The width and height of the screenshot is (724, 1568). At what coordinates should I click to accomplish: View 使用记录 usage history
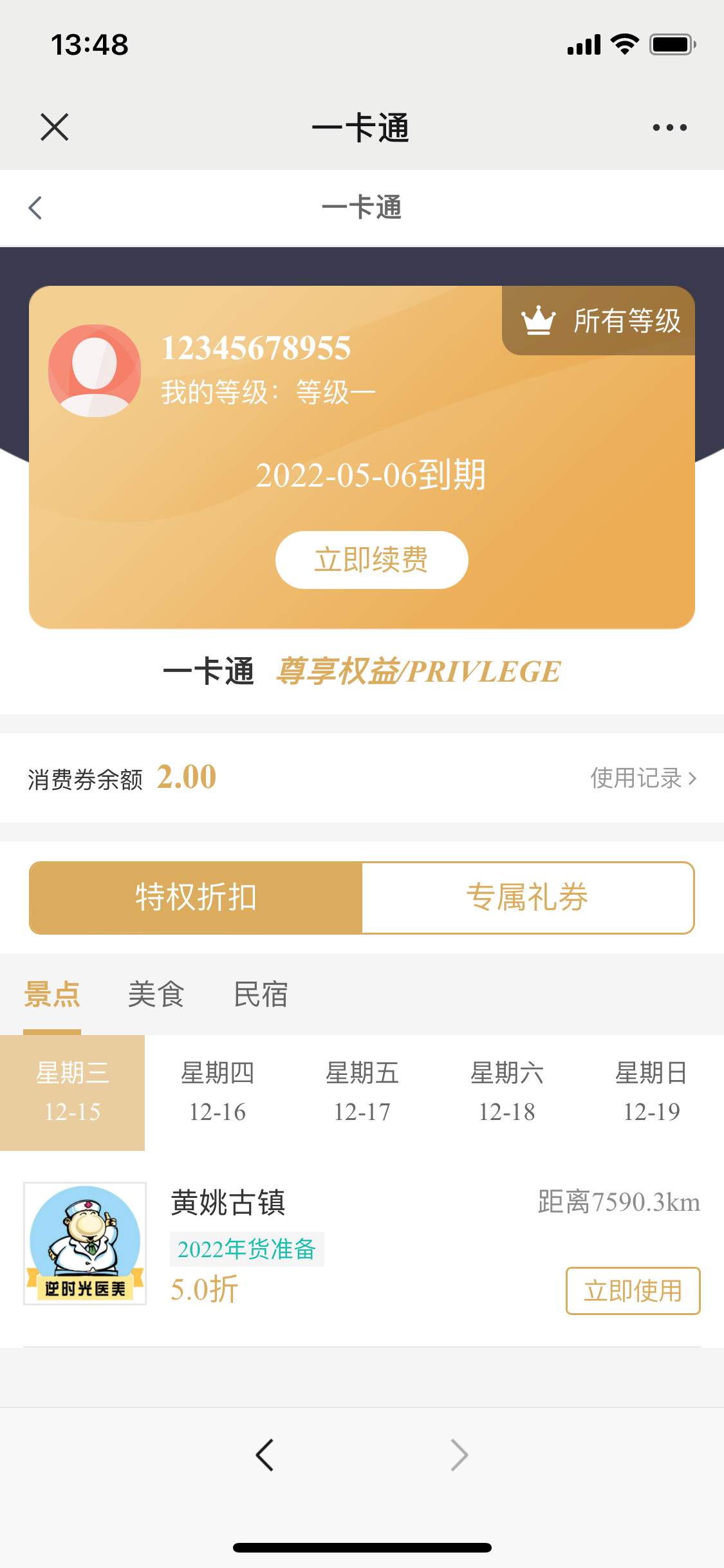[643, 778]
